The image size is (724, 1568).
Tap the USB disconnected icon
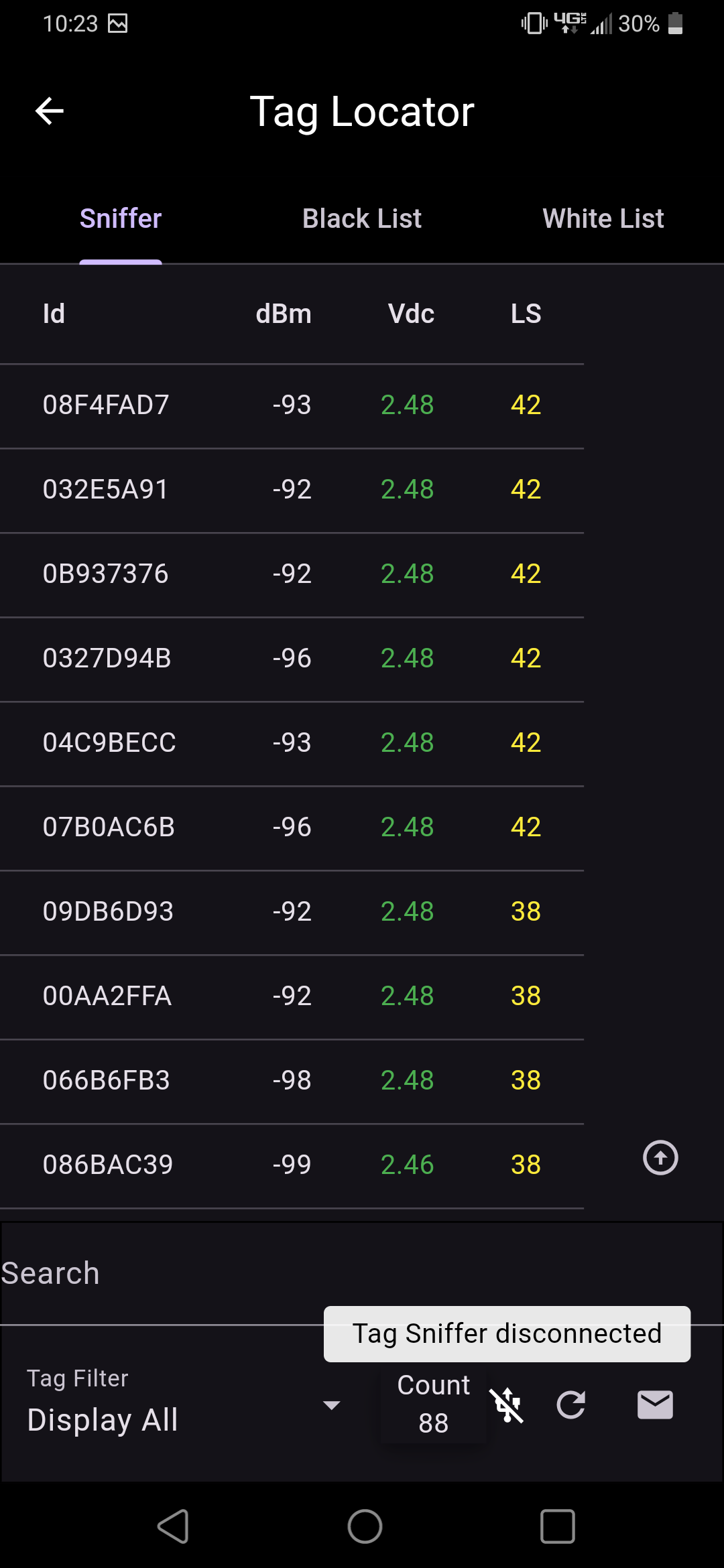tap(507, 1404)
